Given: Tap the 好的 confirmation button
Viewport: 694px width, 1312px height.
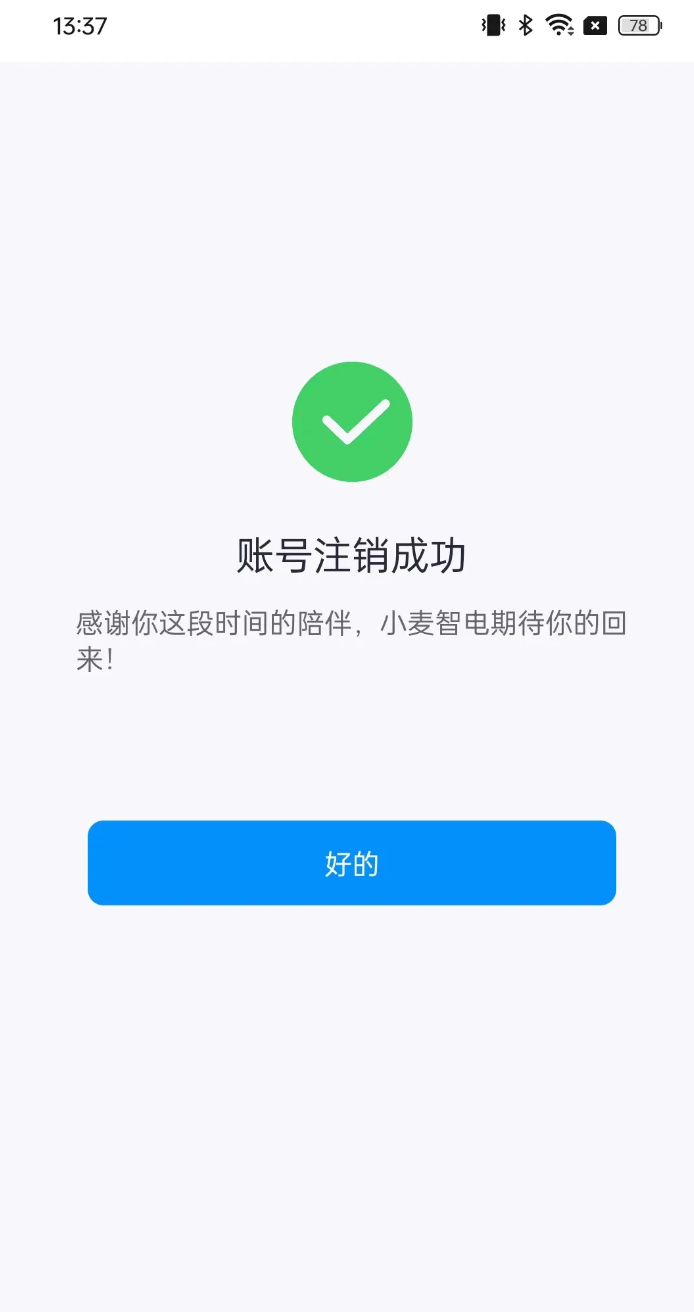Looking at the screenshot, I should coord(351,863).
